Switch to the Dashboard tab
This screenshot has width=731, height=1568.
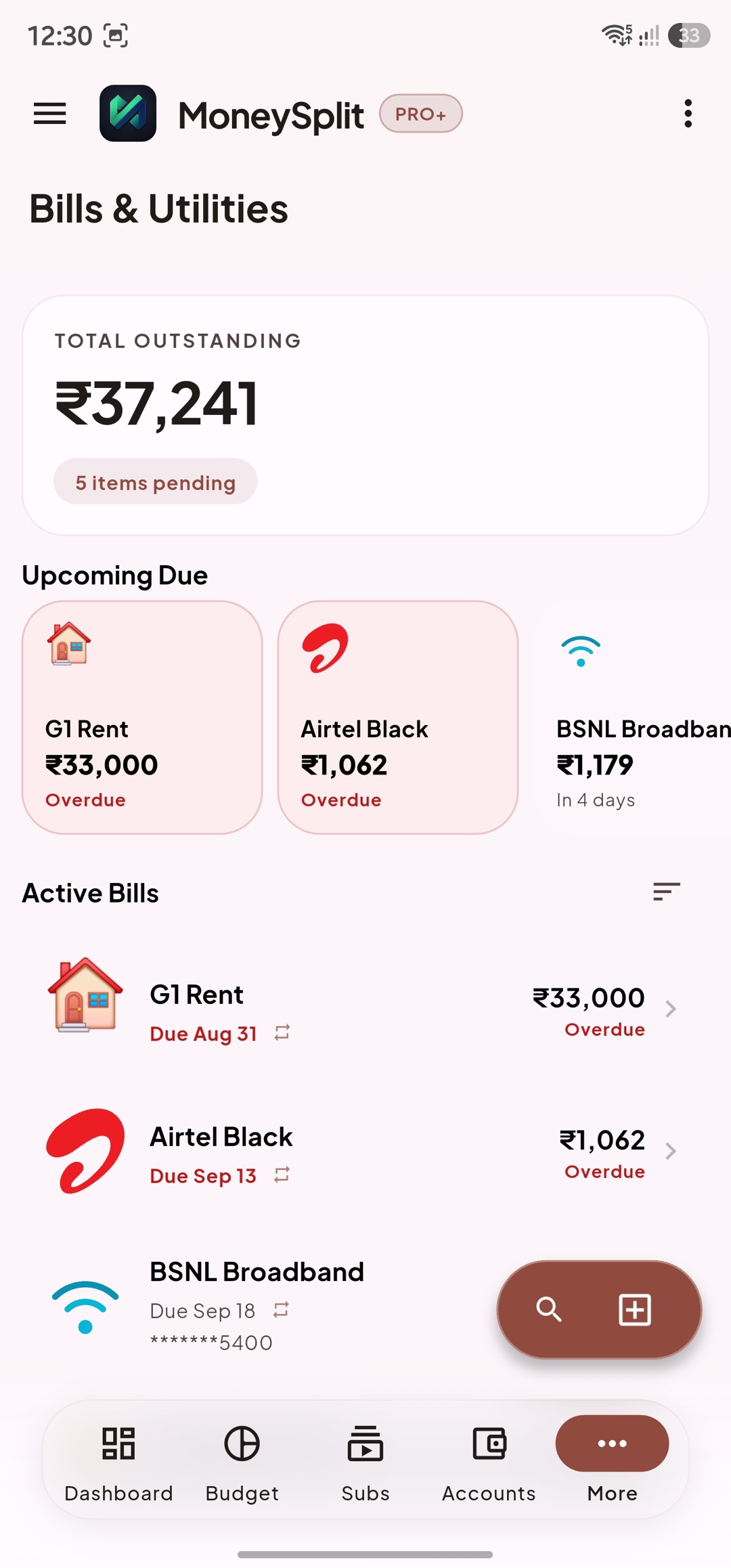pos(118,1460)
